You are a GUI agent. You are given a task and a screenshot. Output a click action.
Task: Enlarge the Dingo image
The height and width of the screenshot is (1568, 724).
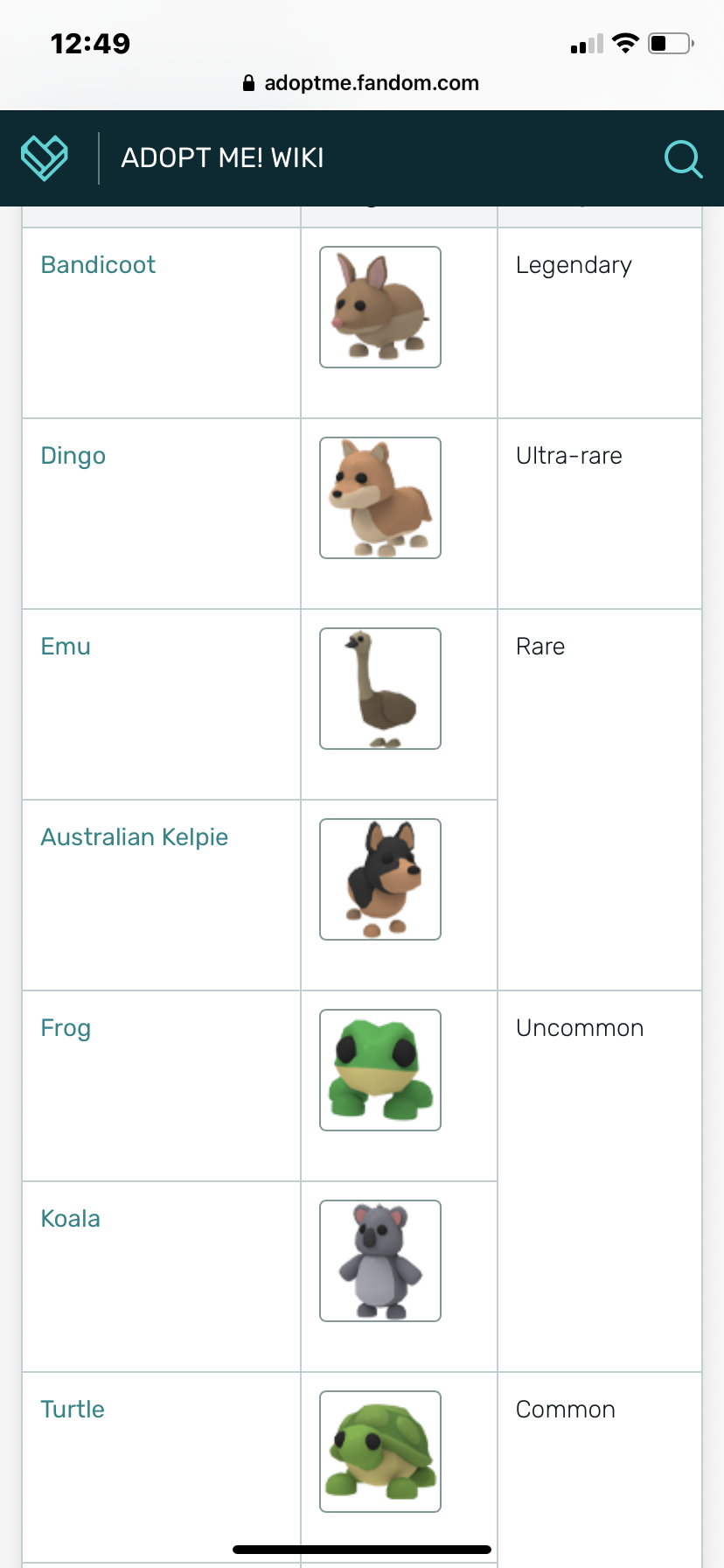pyautogui.click(x=380, y=498)
